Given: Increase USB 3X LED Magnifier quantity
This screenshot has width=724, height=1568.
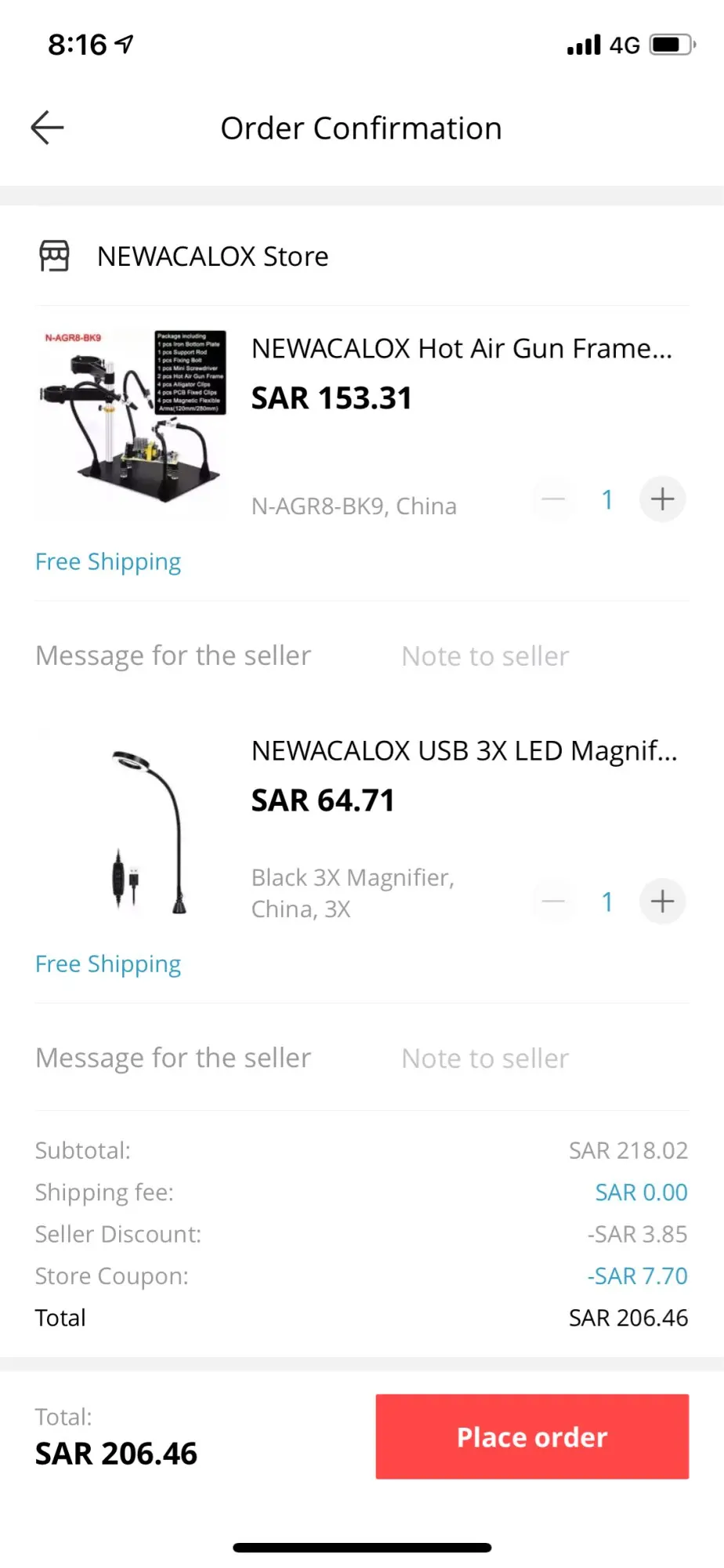Looking at the screenshot, I should tap(662, 901).
